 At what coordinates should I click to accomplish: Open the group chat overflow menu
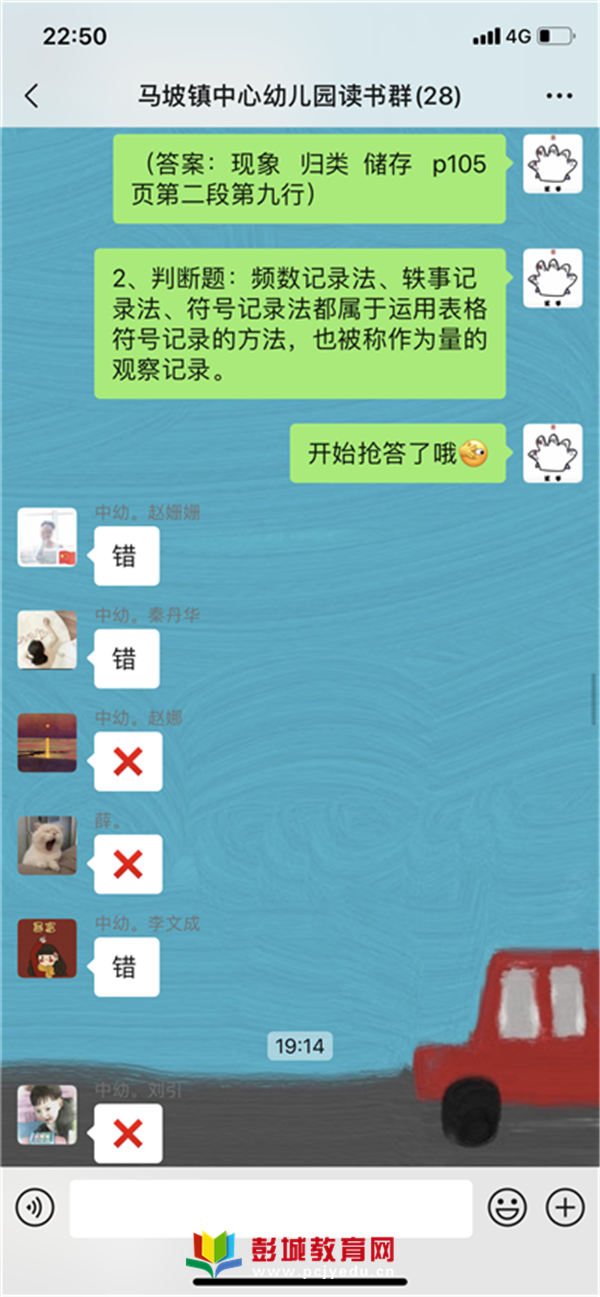point(559,96)
